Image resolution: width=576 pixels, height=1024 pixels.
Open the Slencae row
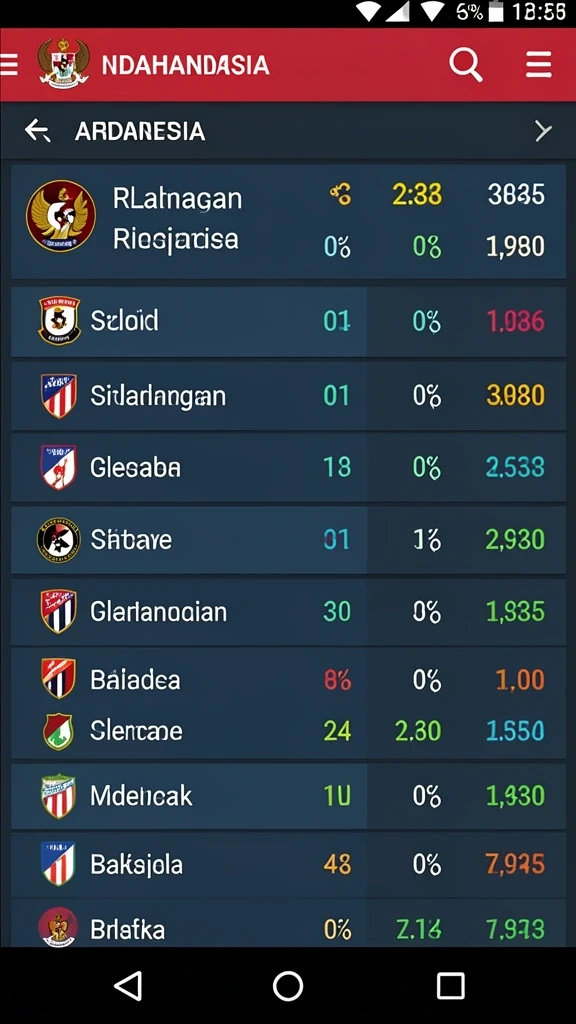point(288,731)
